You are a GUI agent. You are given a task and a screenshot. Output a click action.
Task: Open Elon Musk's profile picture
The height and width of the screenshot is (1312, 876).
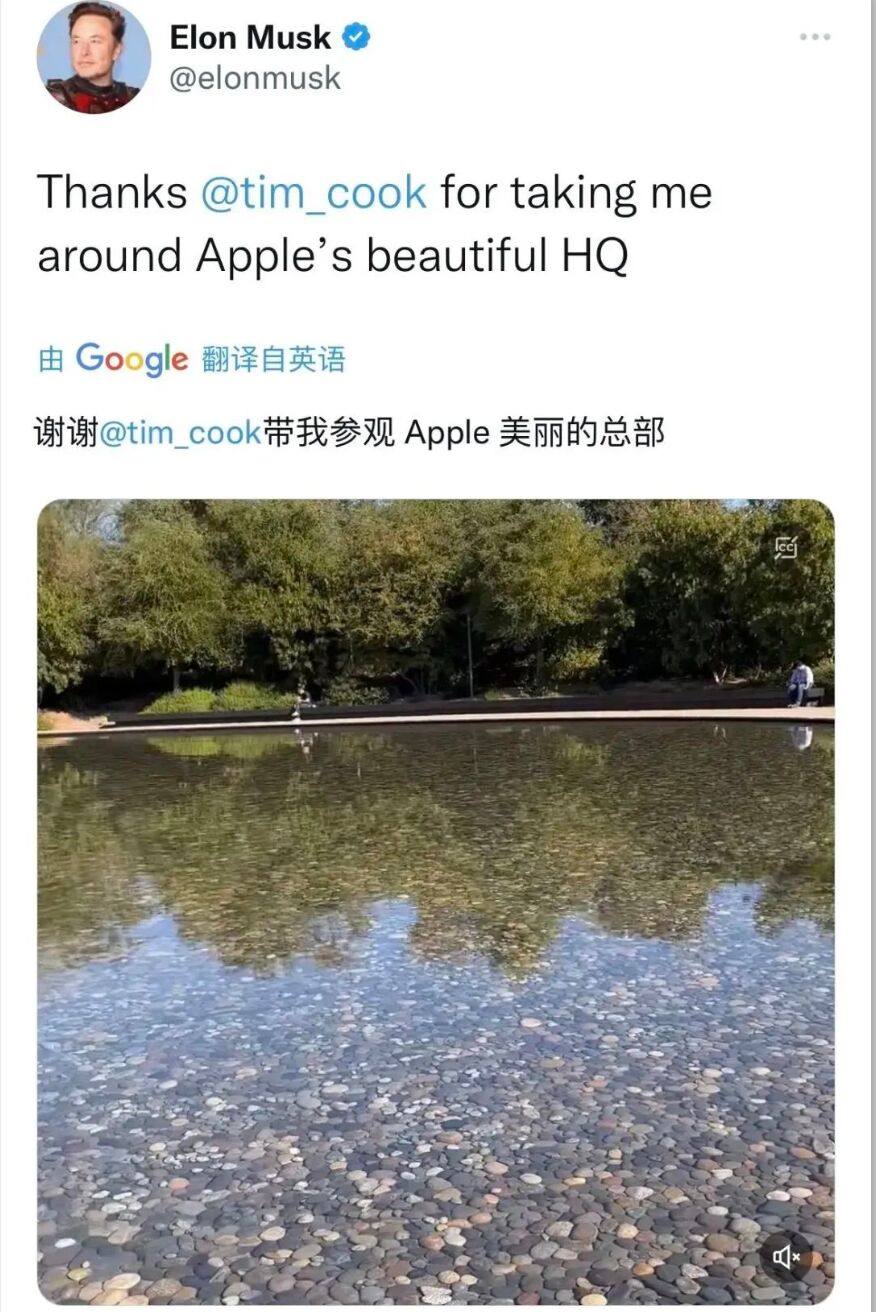point(94,57)
